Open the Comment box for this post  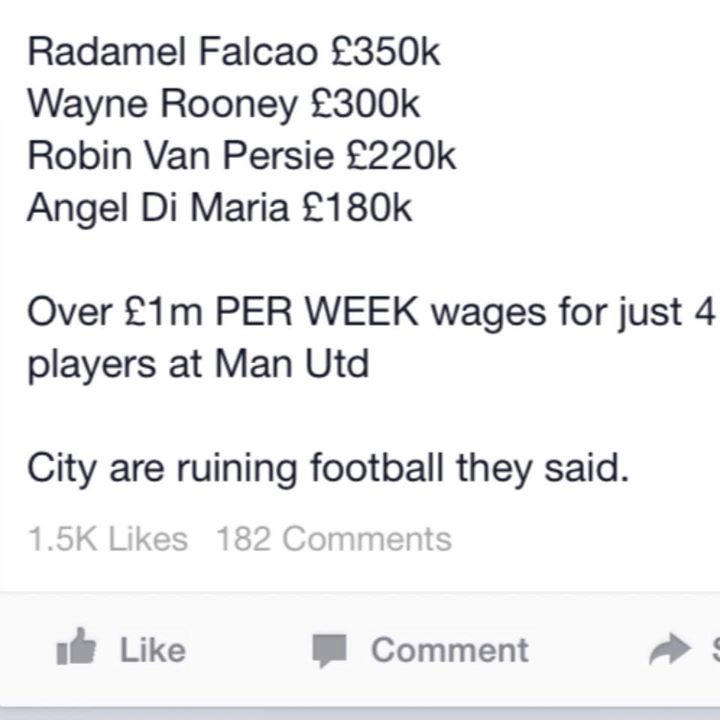(420, 650)
